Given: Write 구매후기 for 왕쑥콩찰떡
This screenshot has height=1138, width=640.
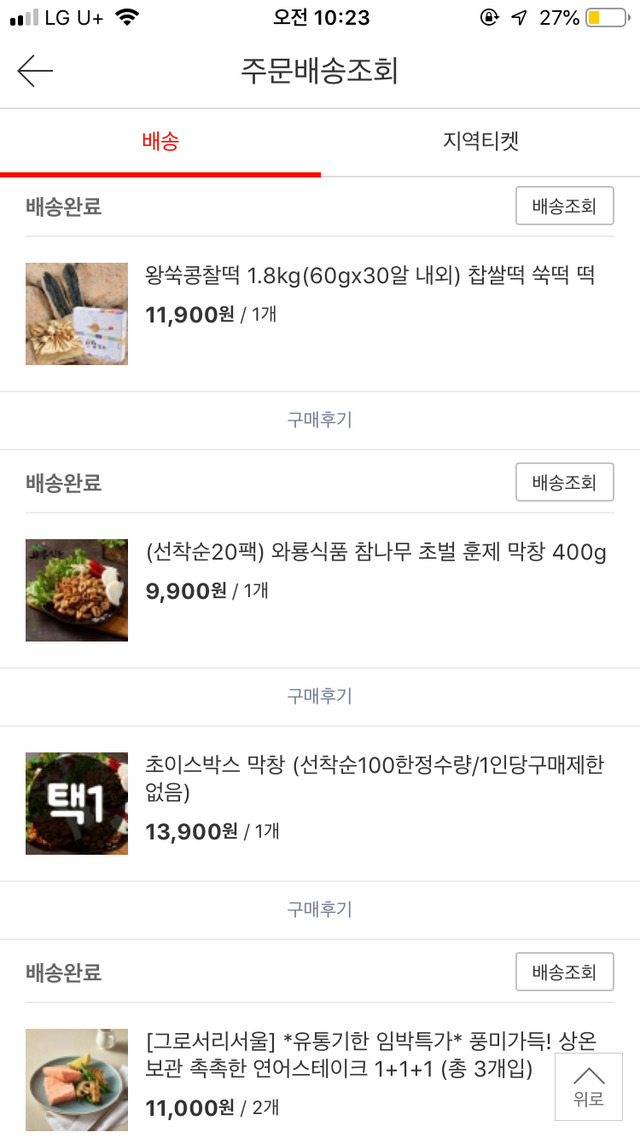Looking at the screenshot, I should (320, 420).
